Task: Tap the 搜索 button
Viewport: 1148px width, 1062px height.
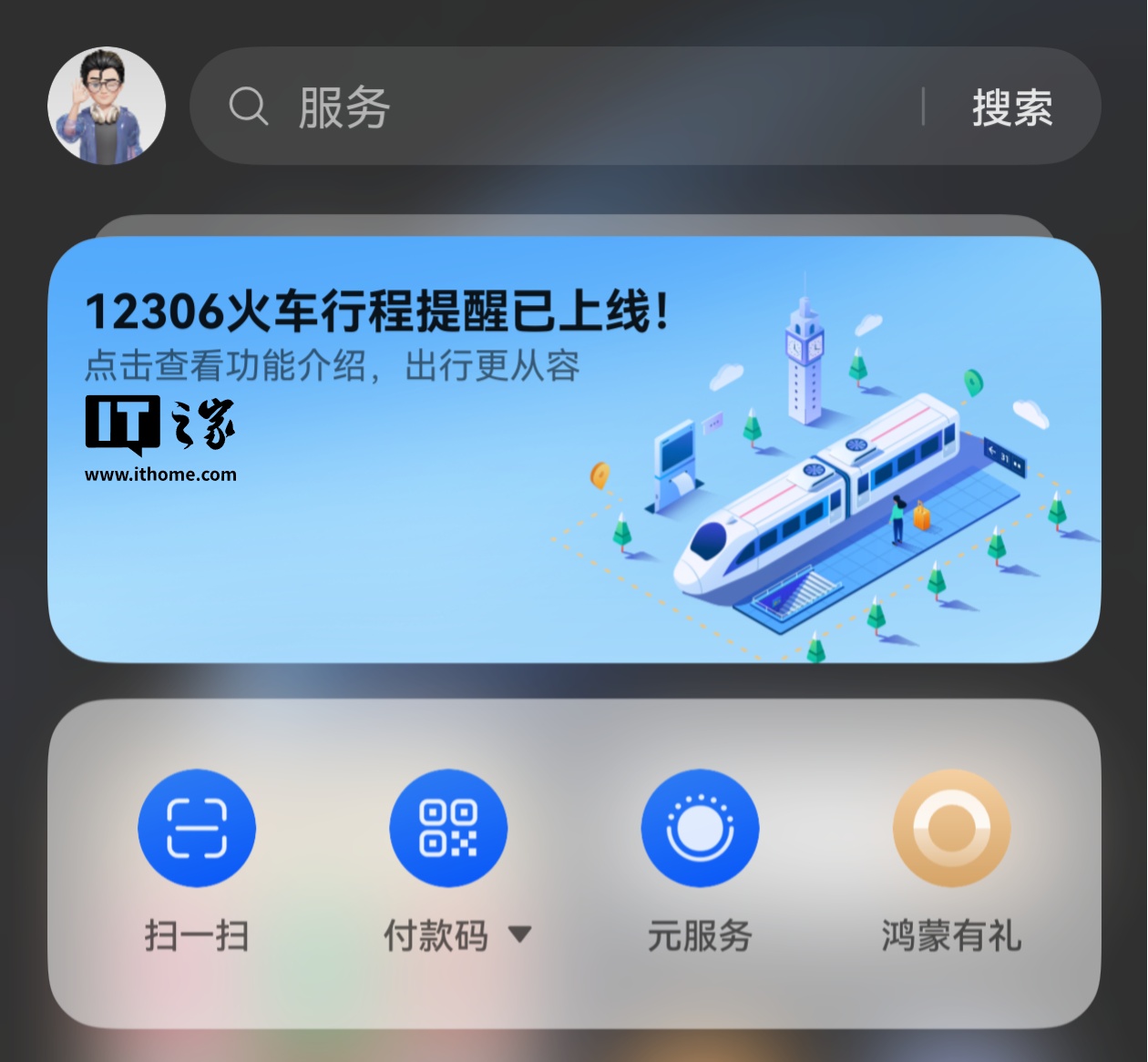Action: [1012, 107]
